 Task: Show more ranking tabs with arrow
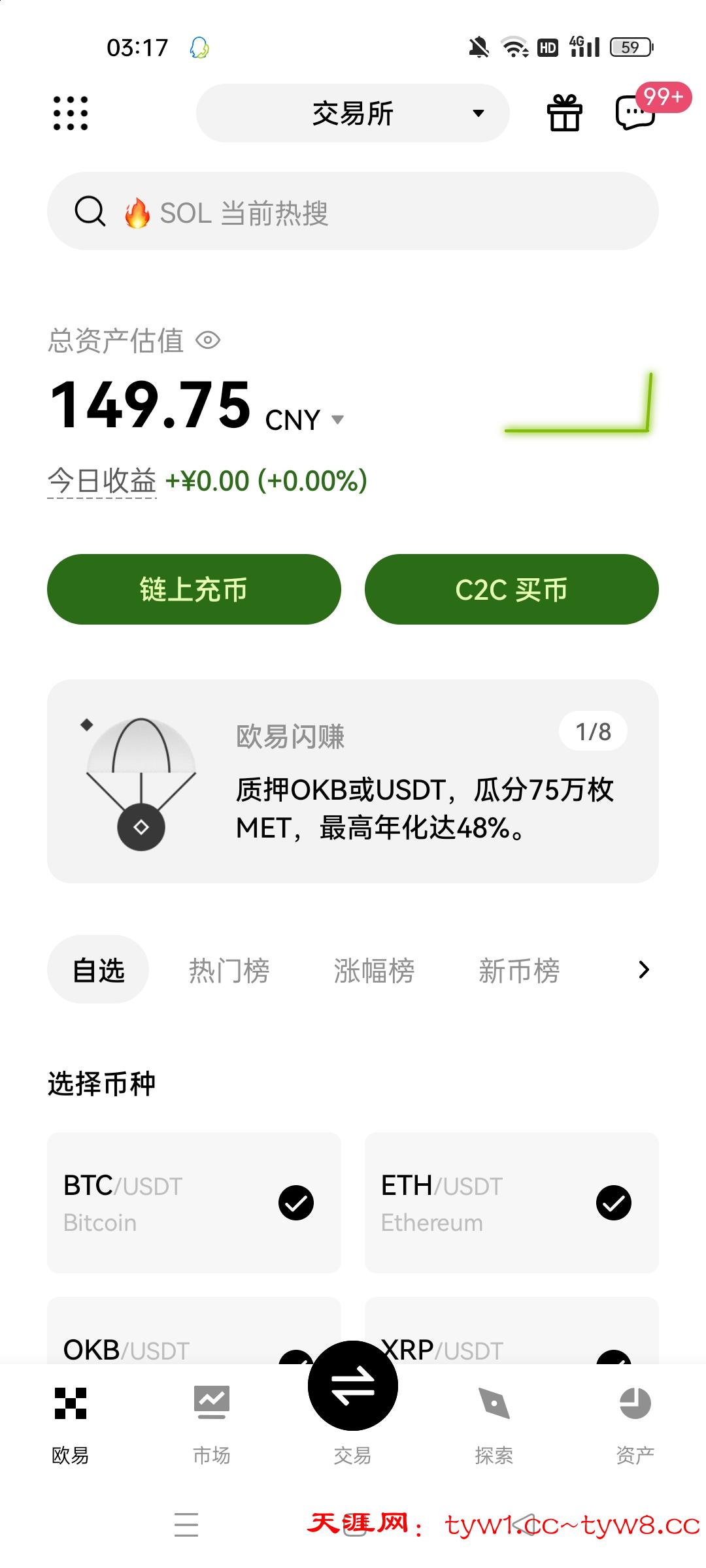point(644,970)
